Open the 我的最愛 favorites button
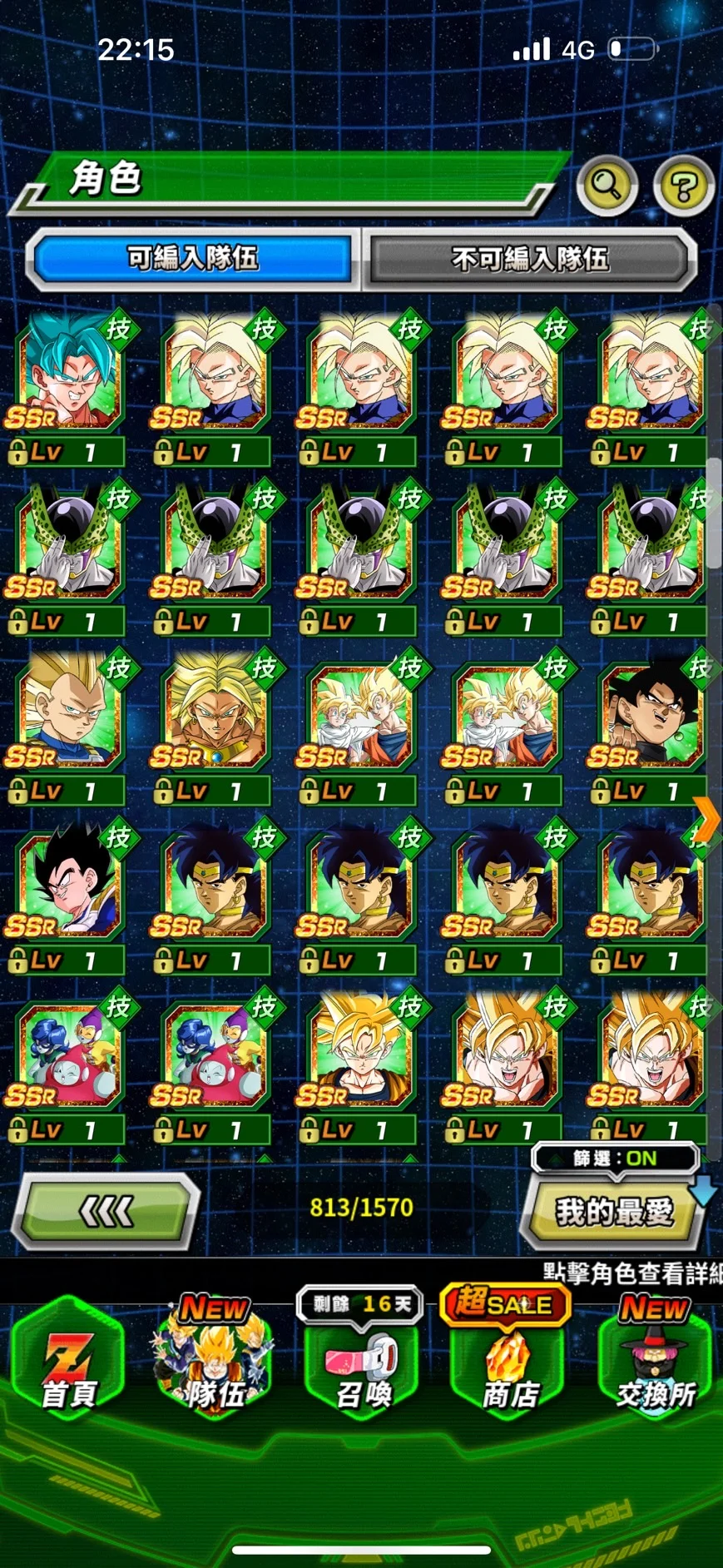Image resolution: width=723 pixels, height=1568 pixels. 613,1212
